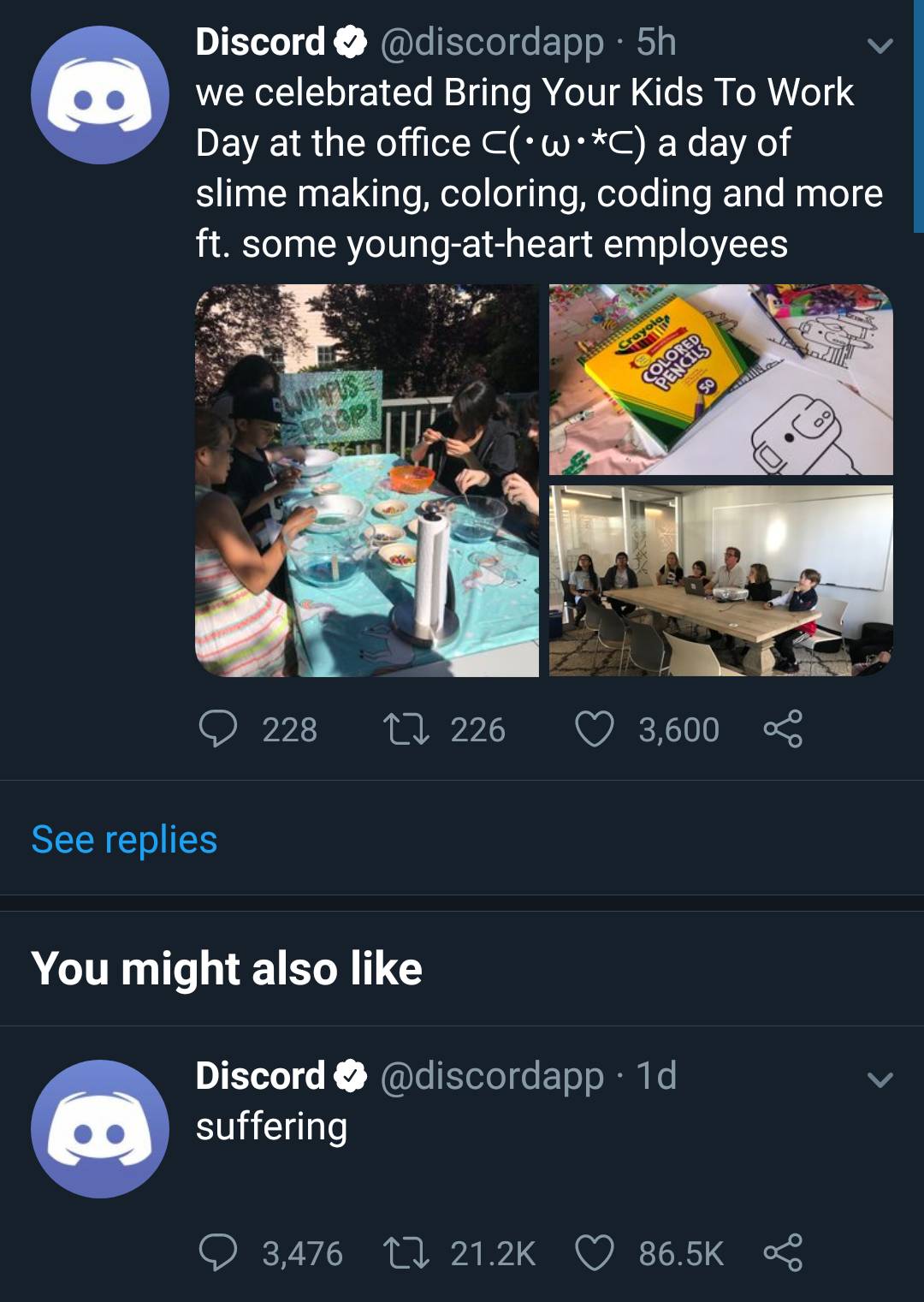Open @discordapp handle on the first tweet

(x=491, y=42)
